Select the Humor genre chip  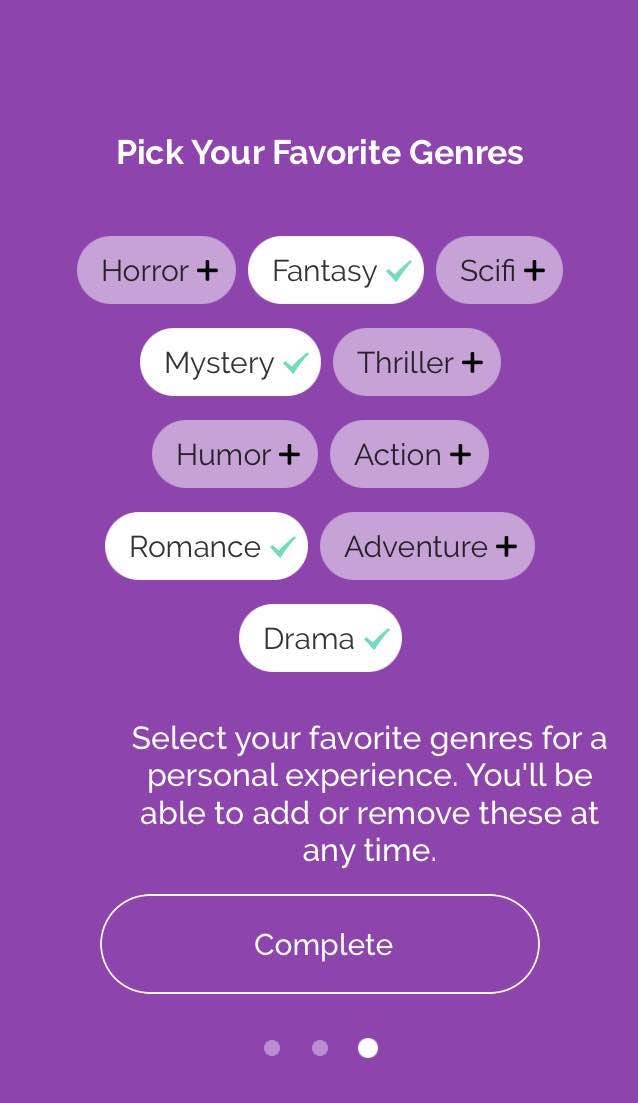235,454
